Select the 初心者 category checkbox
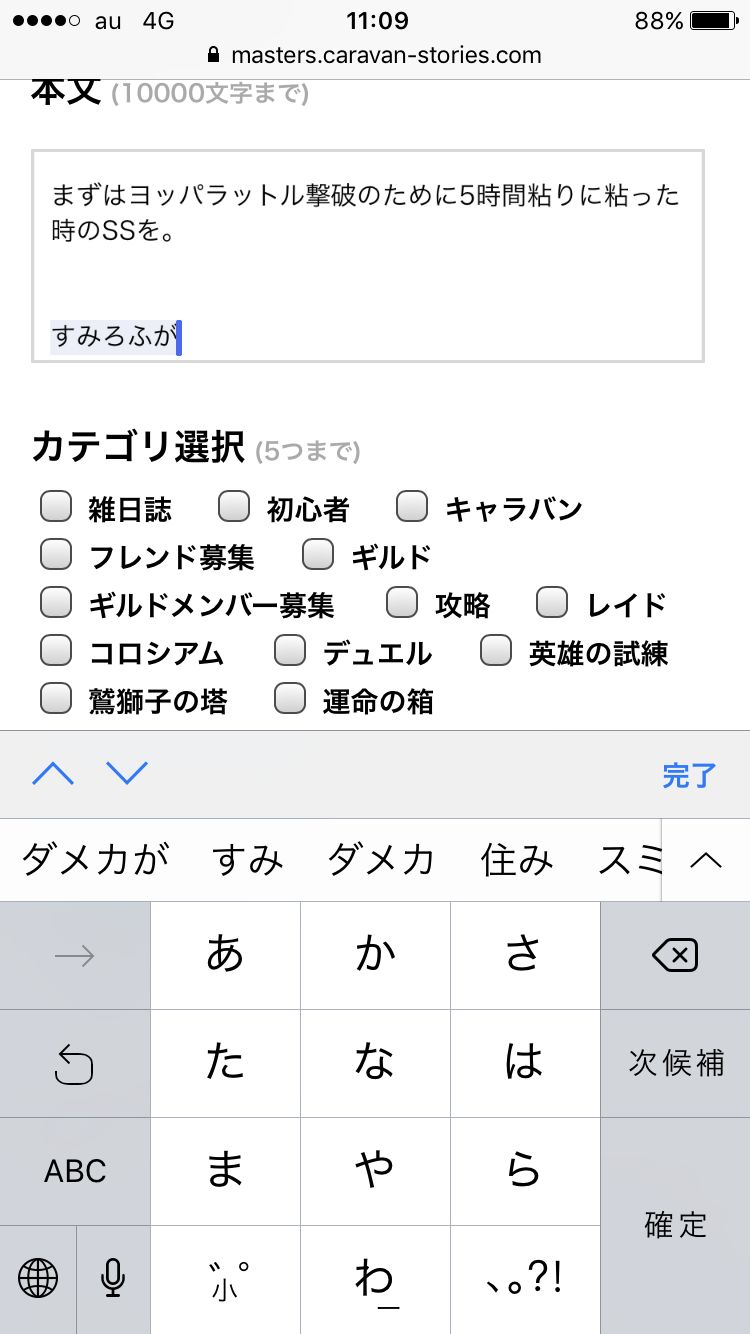Image resolution: width=750 pixels, height=1334 pixels. 234,507
